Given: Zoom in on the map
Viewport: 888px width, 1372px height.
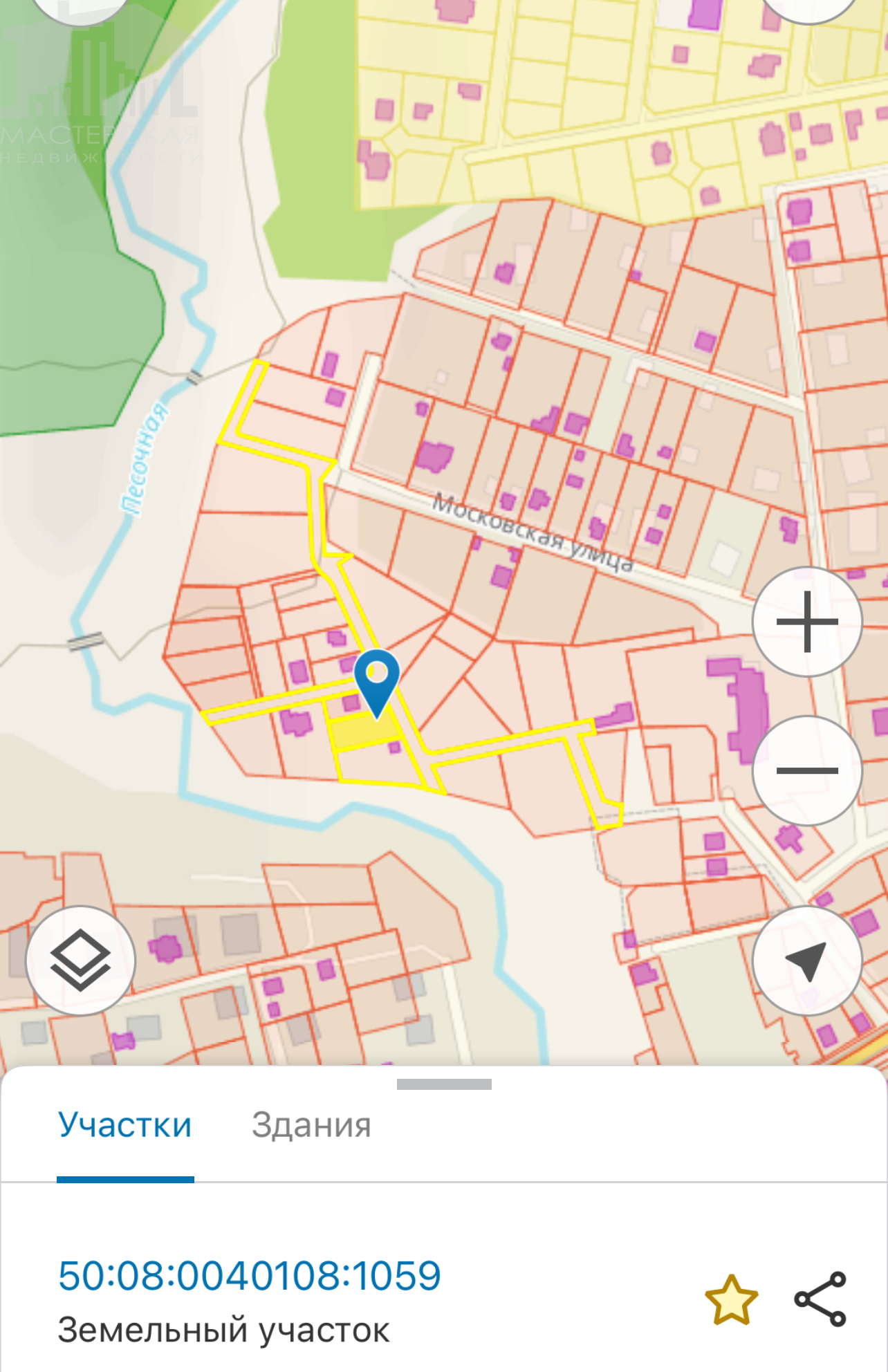Looking at the screenshot, I should click(x=807, y=622).
